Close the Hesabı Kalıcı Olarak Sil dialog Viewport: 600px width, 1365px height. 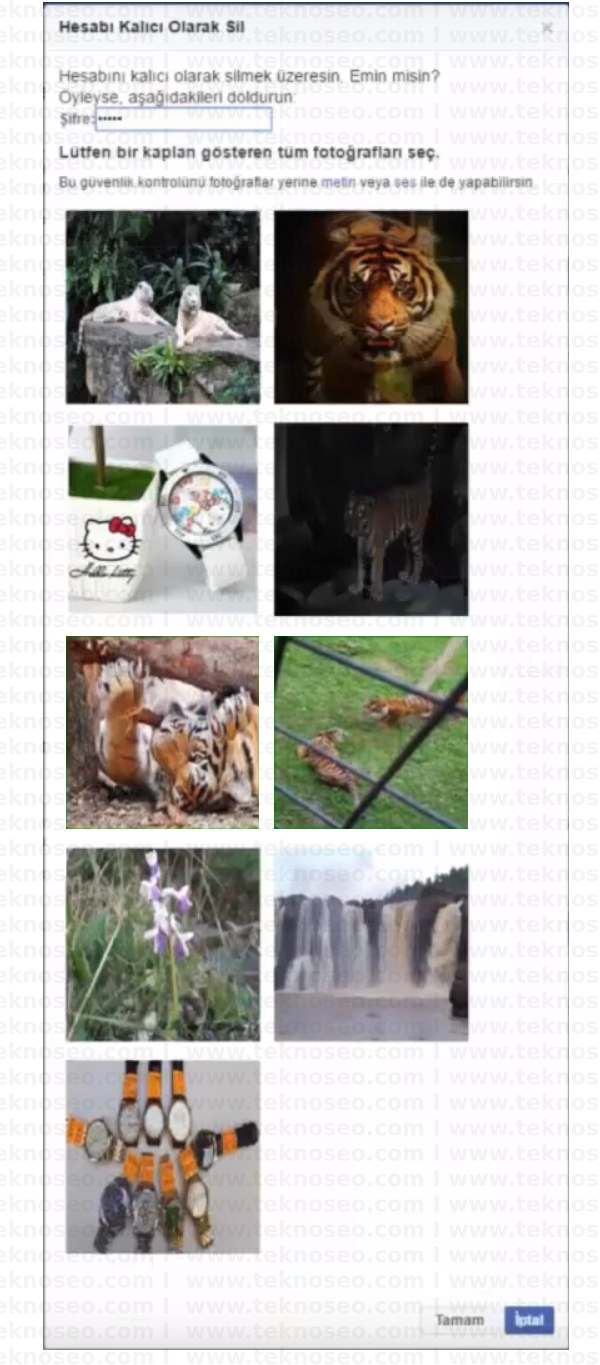pyautogui.click(x=547, y=28)
